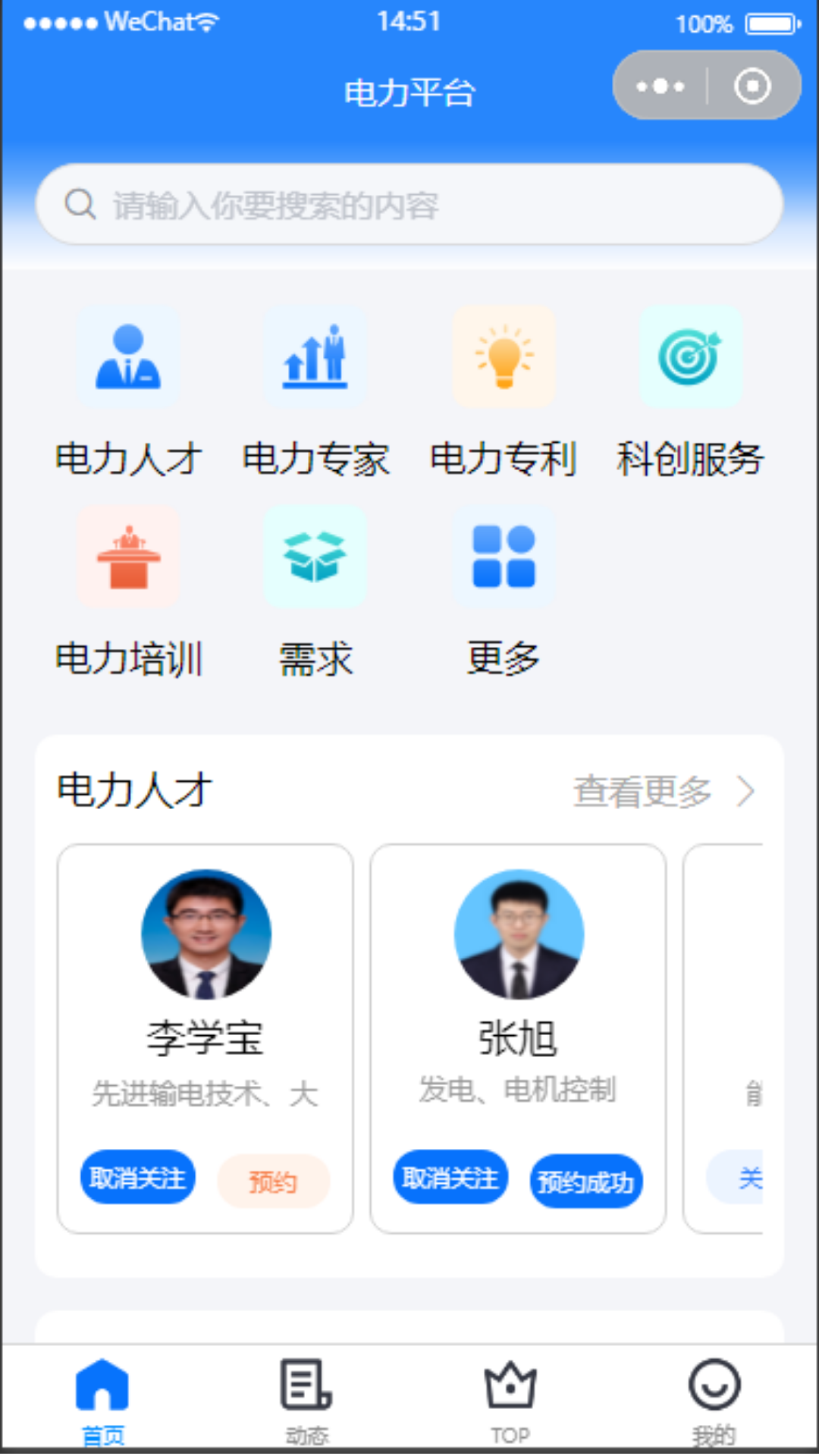Focus the search box at the top
The image size is (819, 1456).
[x=409, y=205]
